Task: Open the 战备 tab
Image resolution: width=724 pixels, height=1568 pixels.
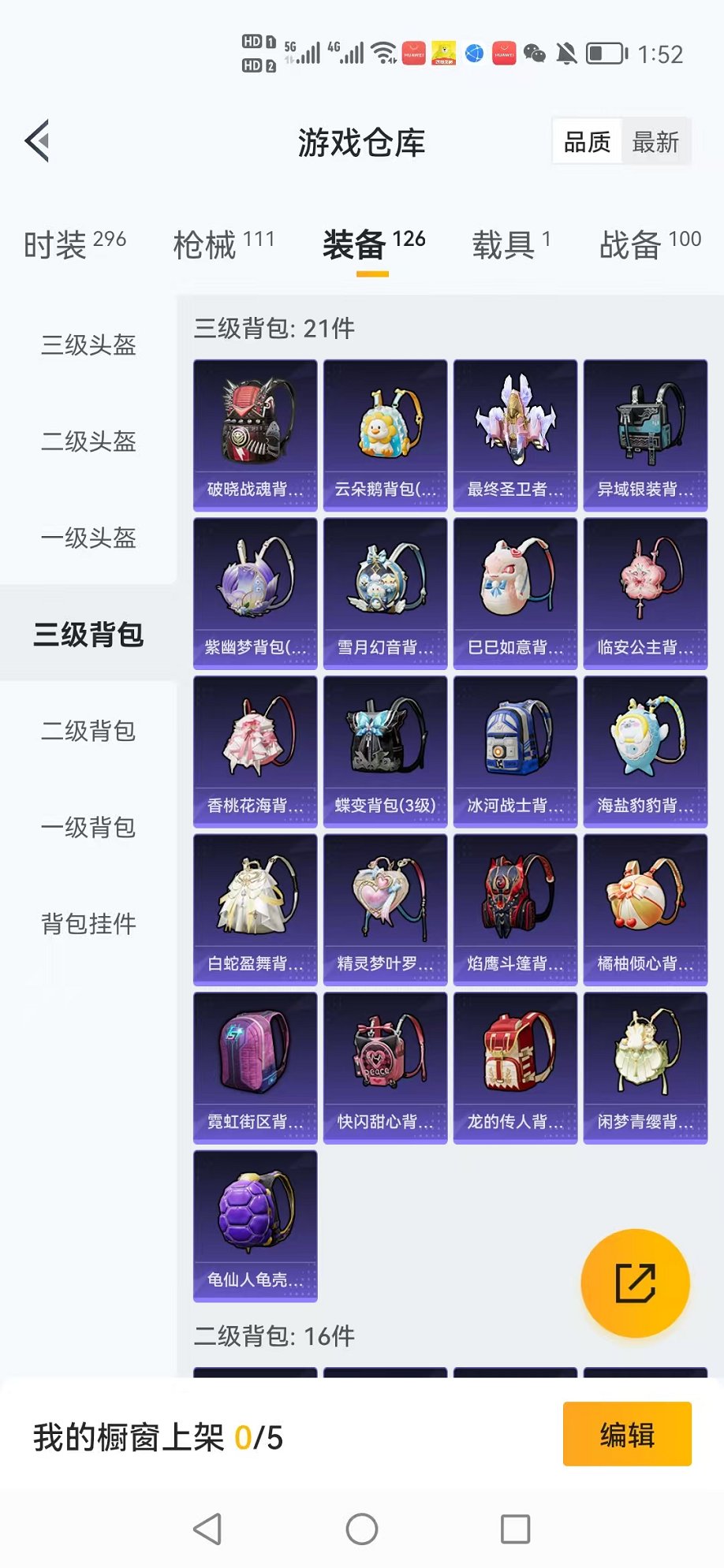Action: coord(649,244)
